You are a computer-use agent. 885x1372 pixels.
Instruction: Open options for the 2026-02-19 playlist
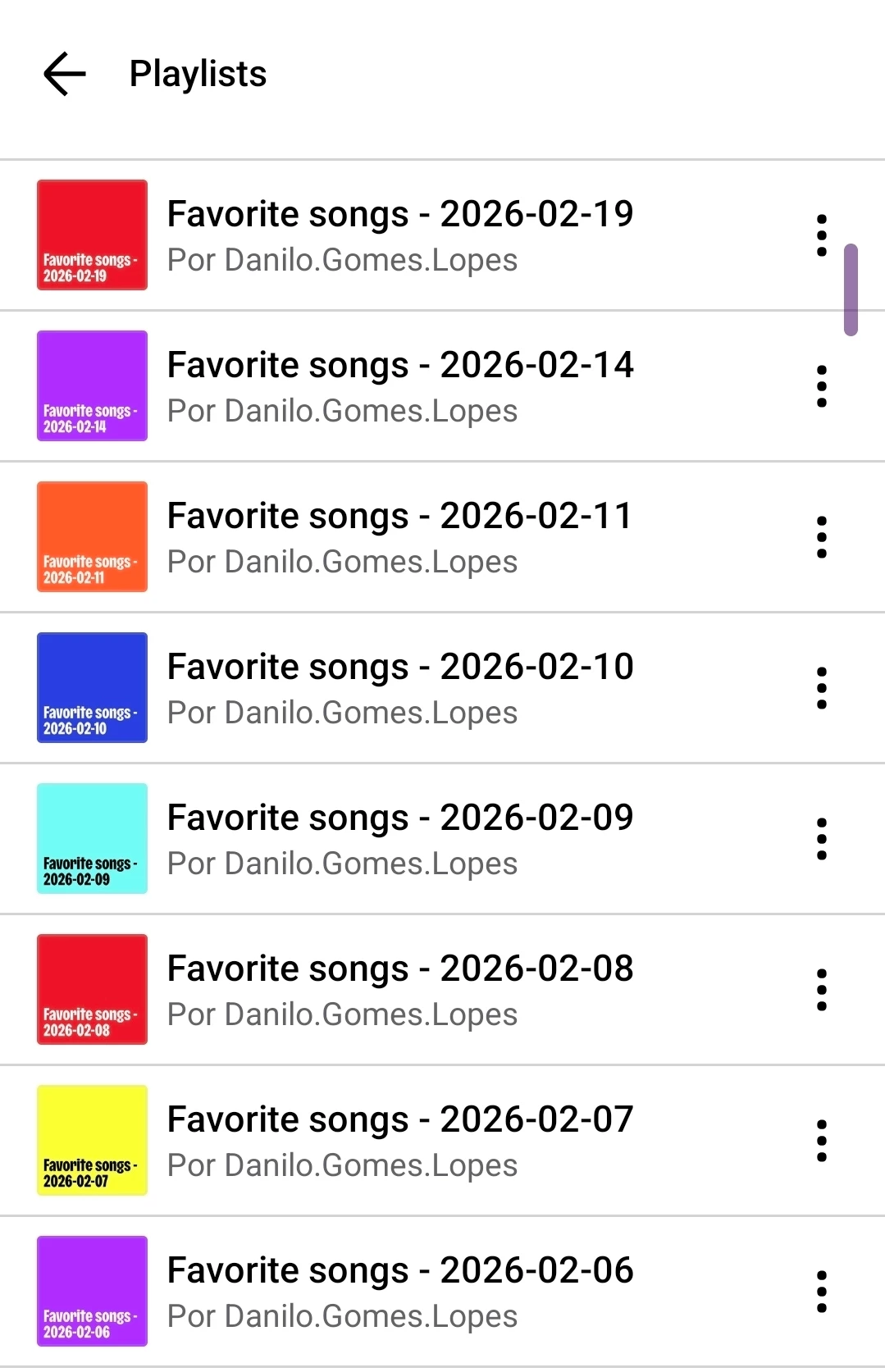tap(821, 235)
